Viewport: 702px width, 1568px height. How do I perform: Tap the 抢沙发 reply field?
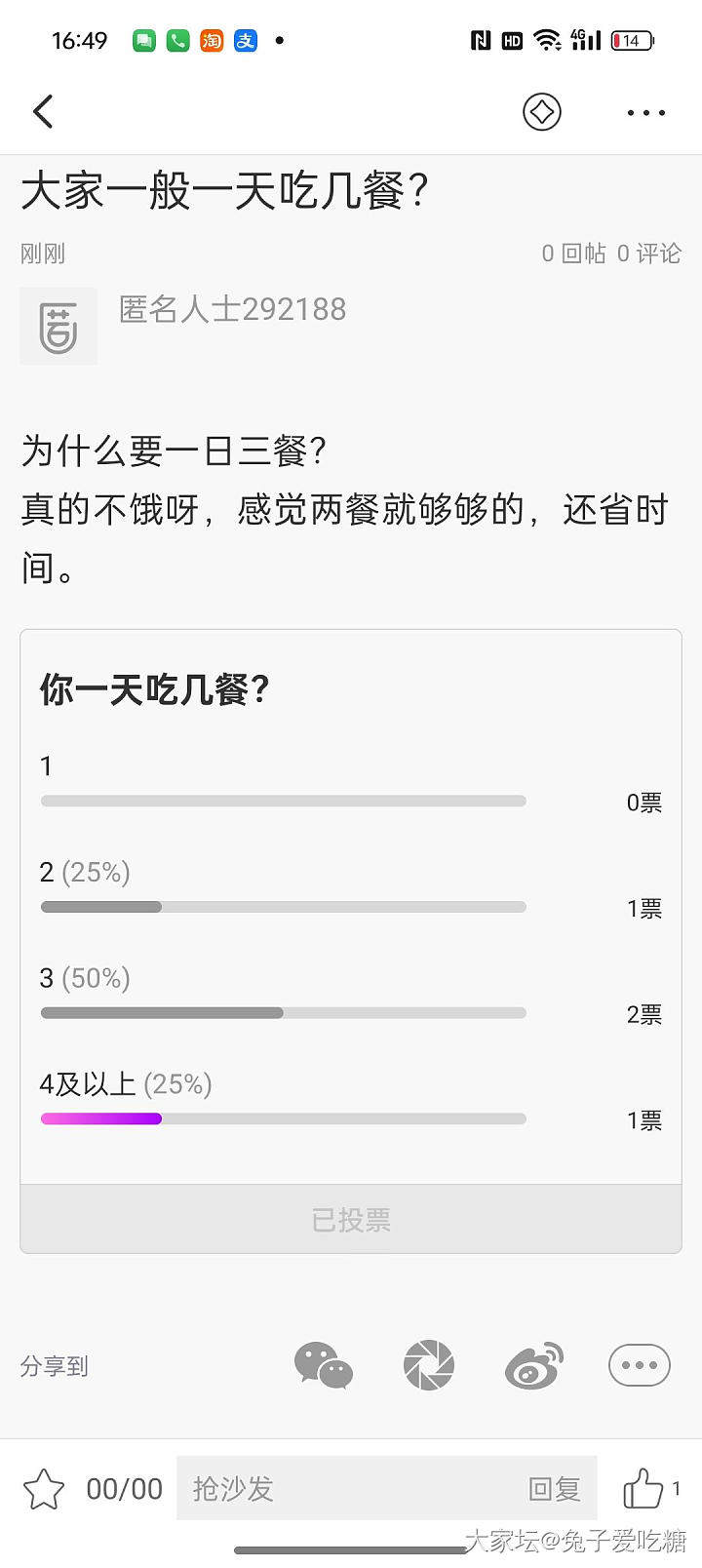tap(351, 1488)
